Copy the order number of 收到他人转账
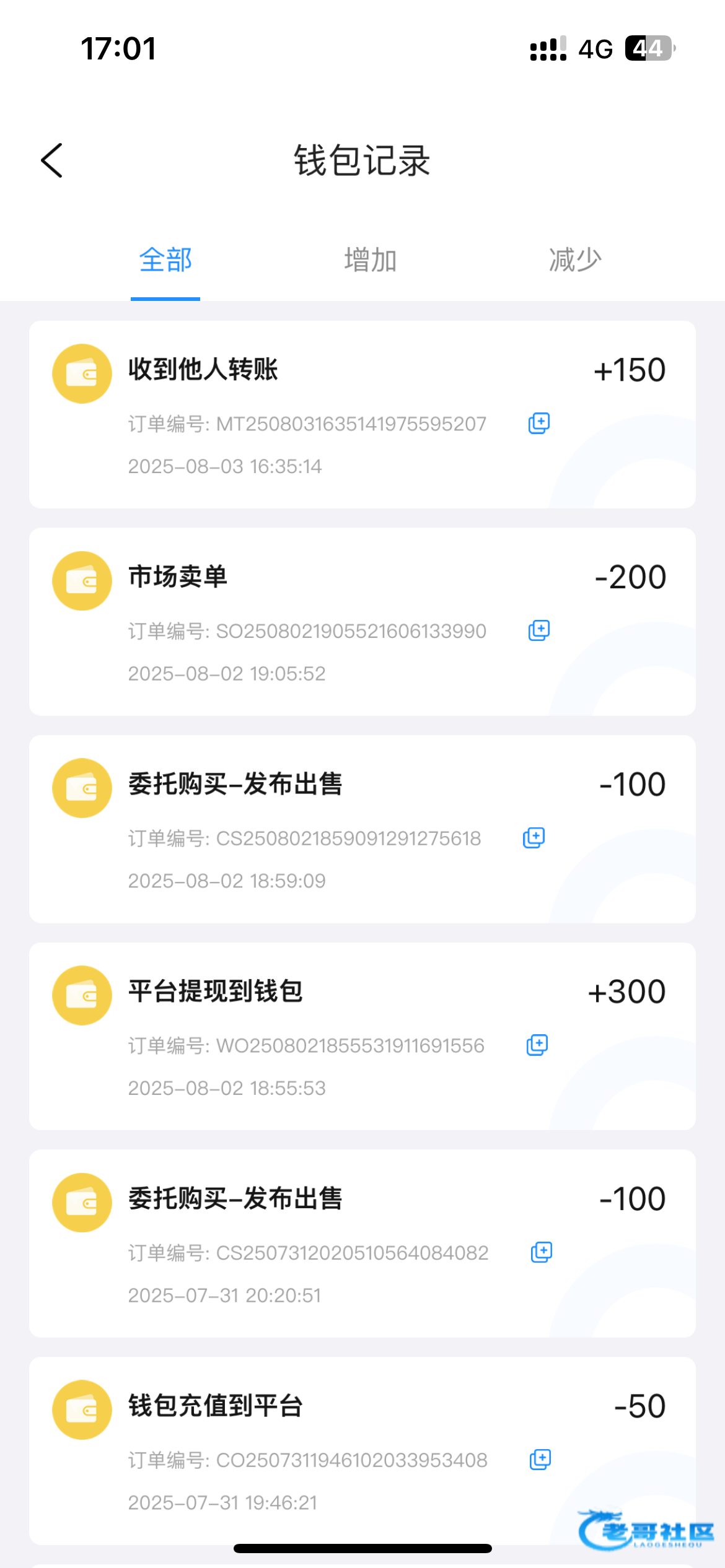The height and width of the screenshot is (1568, 725). (539, 424)
